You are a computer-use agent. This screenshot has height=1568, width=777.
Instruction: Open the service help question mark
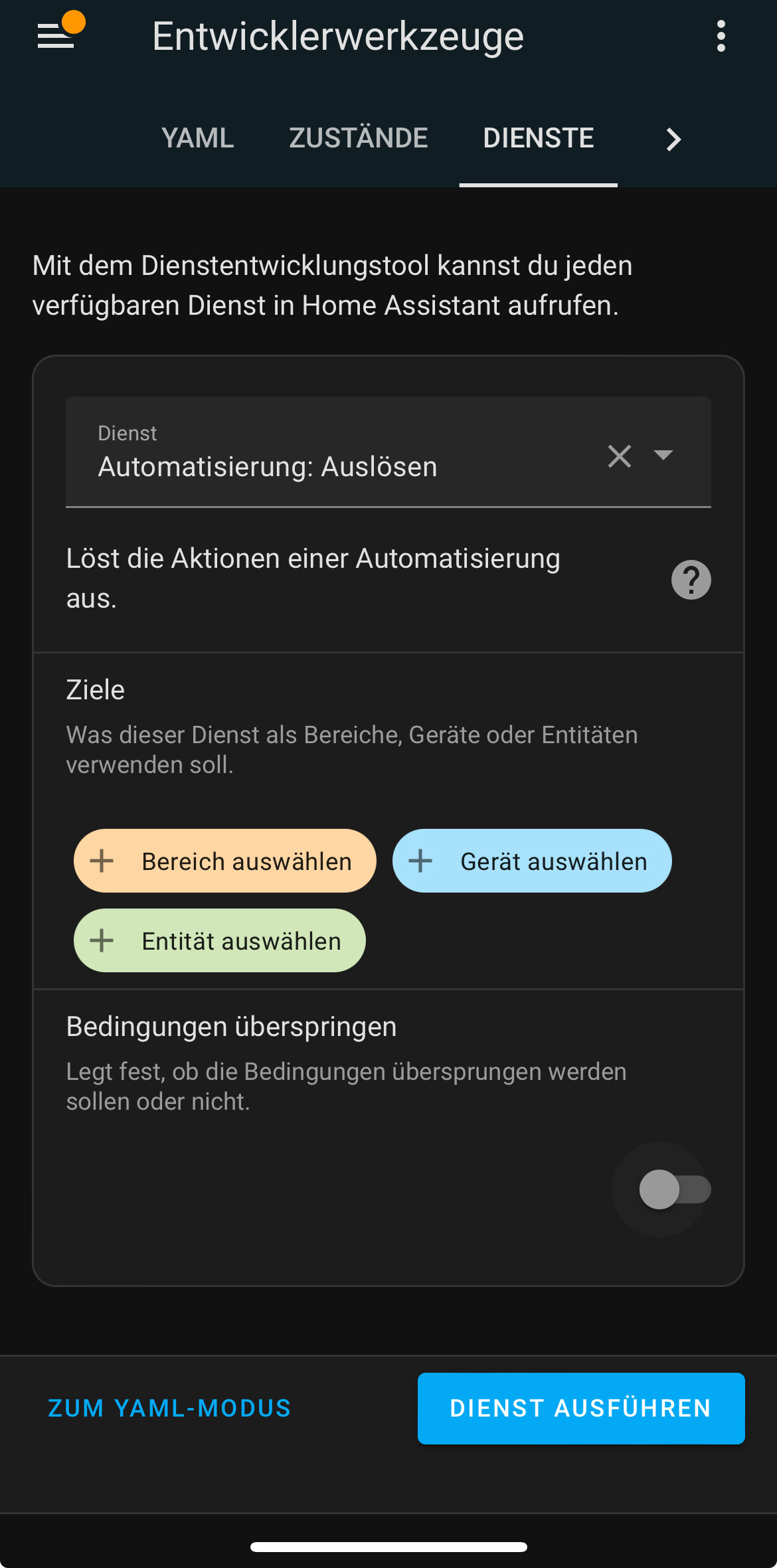point(691,580)
